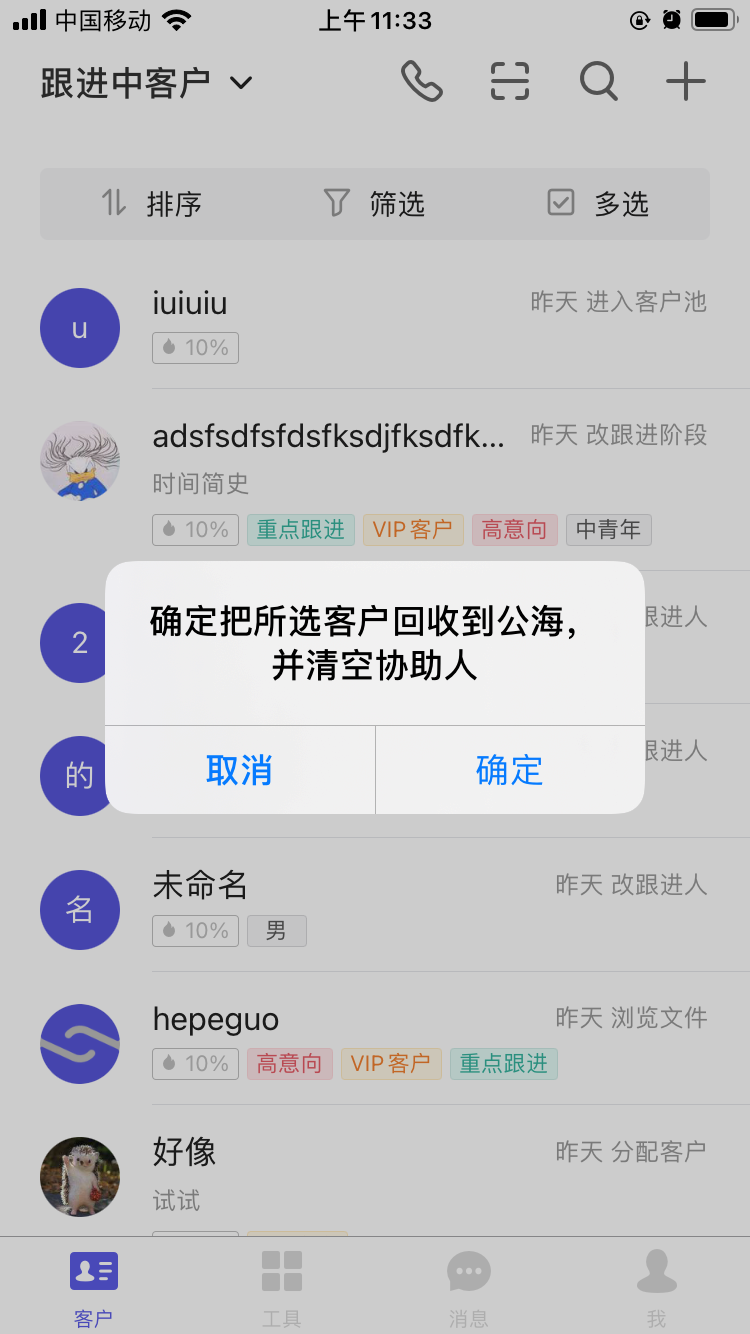This screenshot has height=1334, width=750.
Task: Add a new customer with plus icon
Action: coord(686,81)
